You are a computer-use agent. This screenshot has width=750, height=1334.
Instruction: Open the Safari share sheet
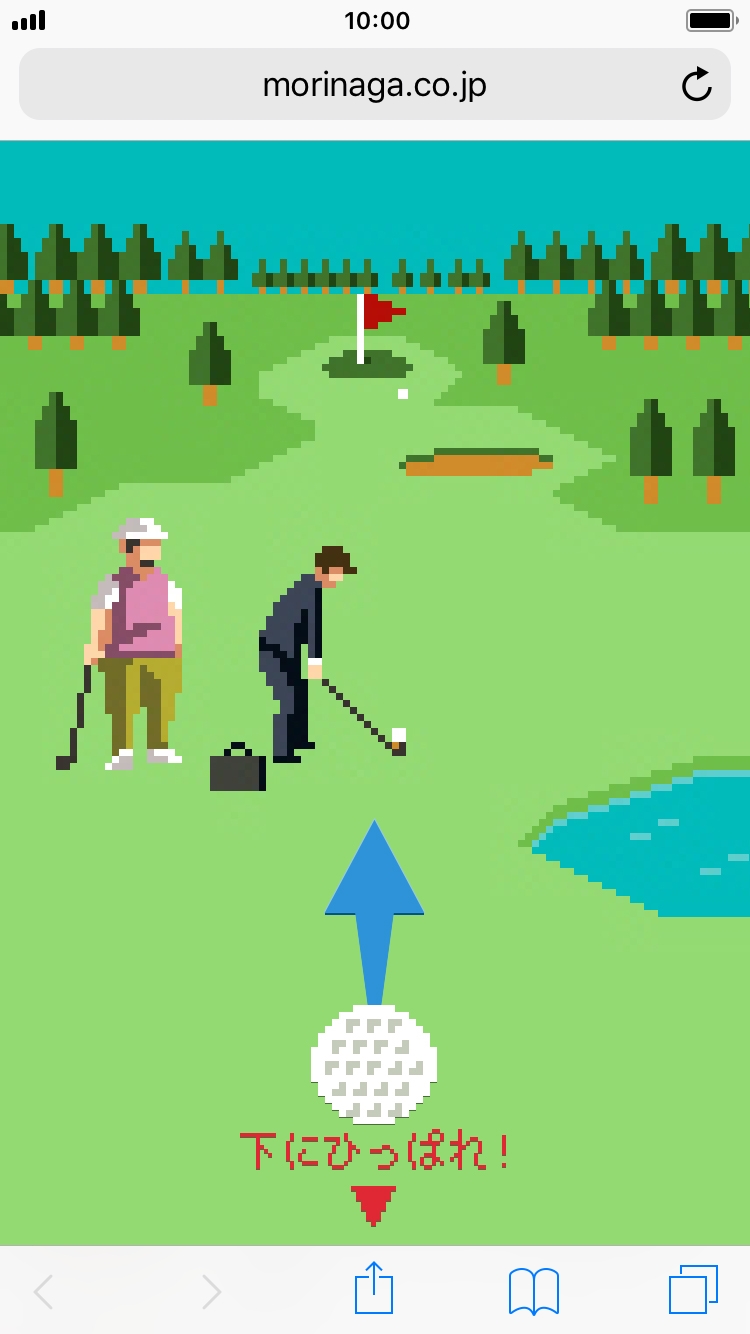[x=374, y=1288]
